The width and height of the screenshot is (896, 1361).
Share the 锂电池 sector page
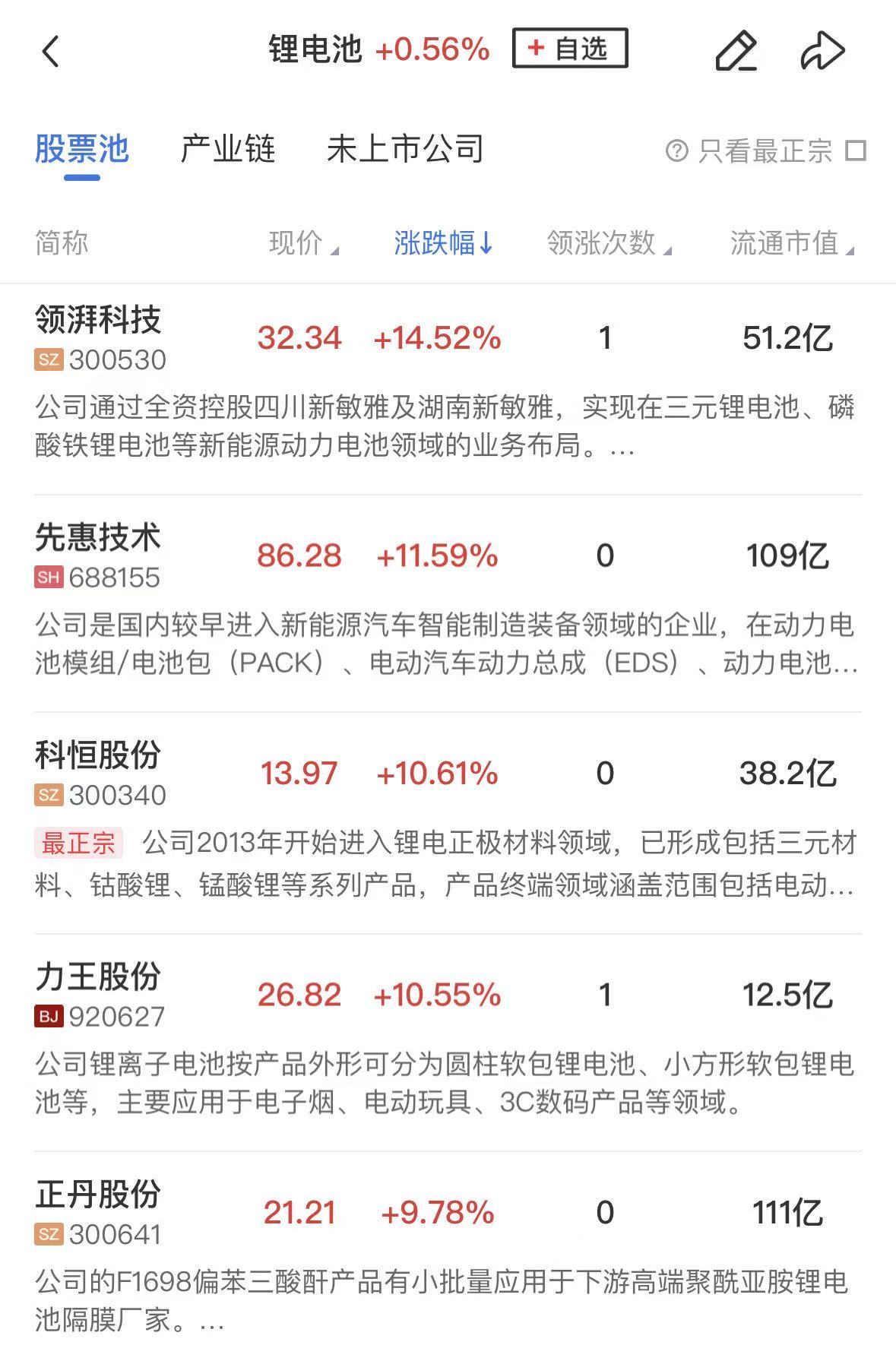[x=822, y=52]
